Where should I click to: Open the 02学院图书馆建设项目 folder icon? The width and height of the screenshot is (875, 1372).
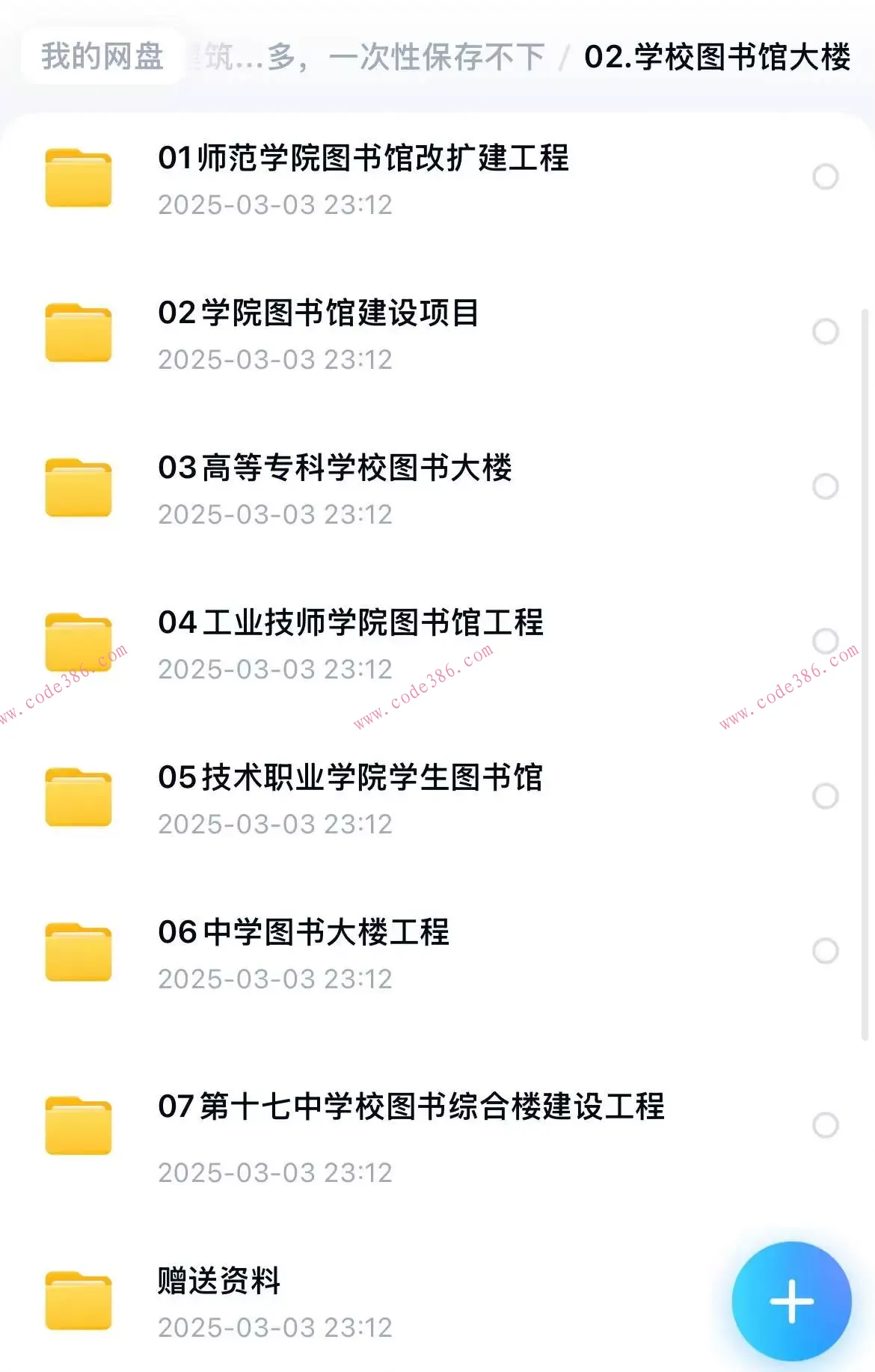tap(79, 333)
